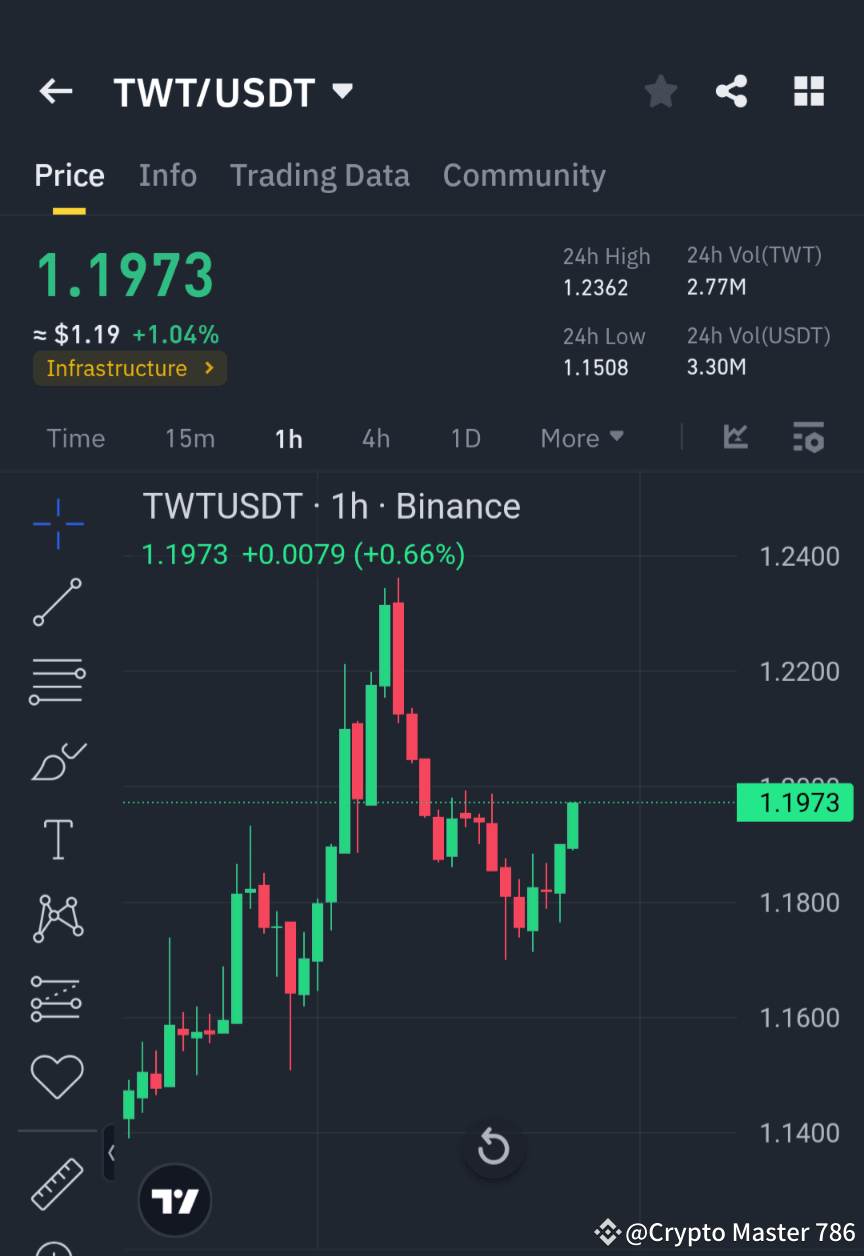This screenshot has width=864, height=1256.
Task: Reload the chart with the refresh icon
Action: (x=493, y=1146)
